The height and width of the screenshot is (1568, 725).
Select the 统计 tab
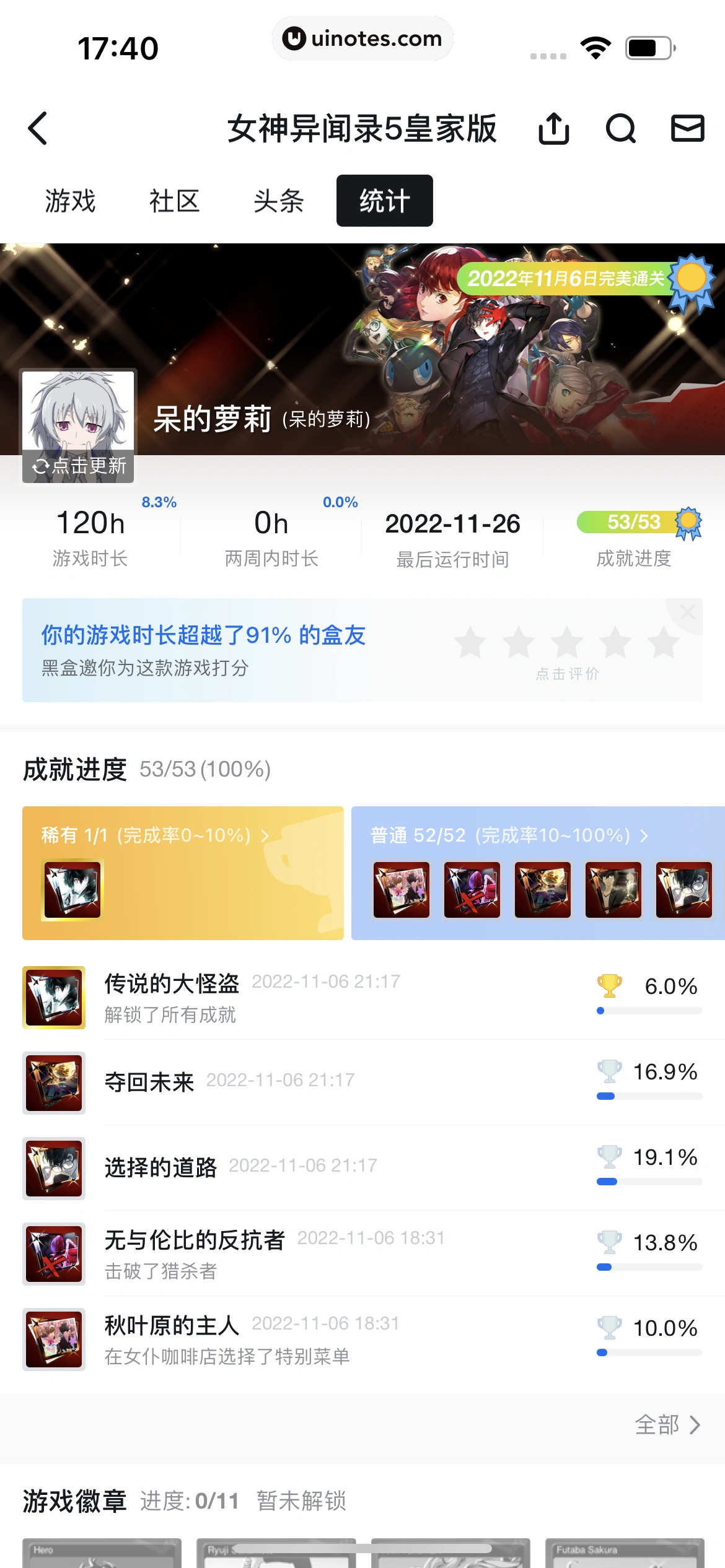tap(384, 201)
